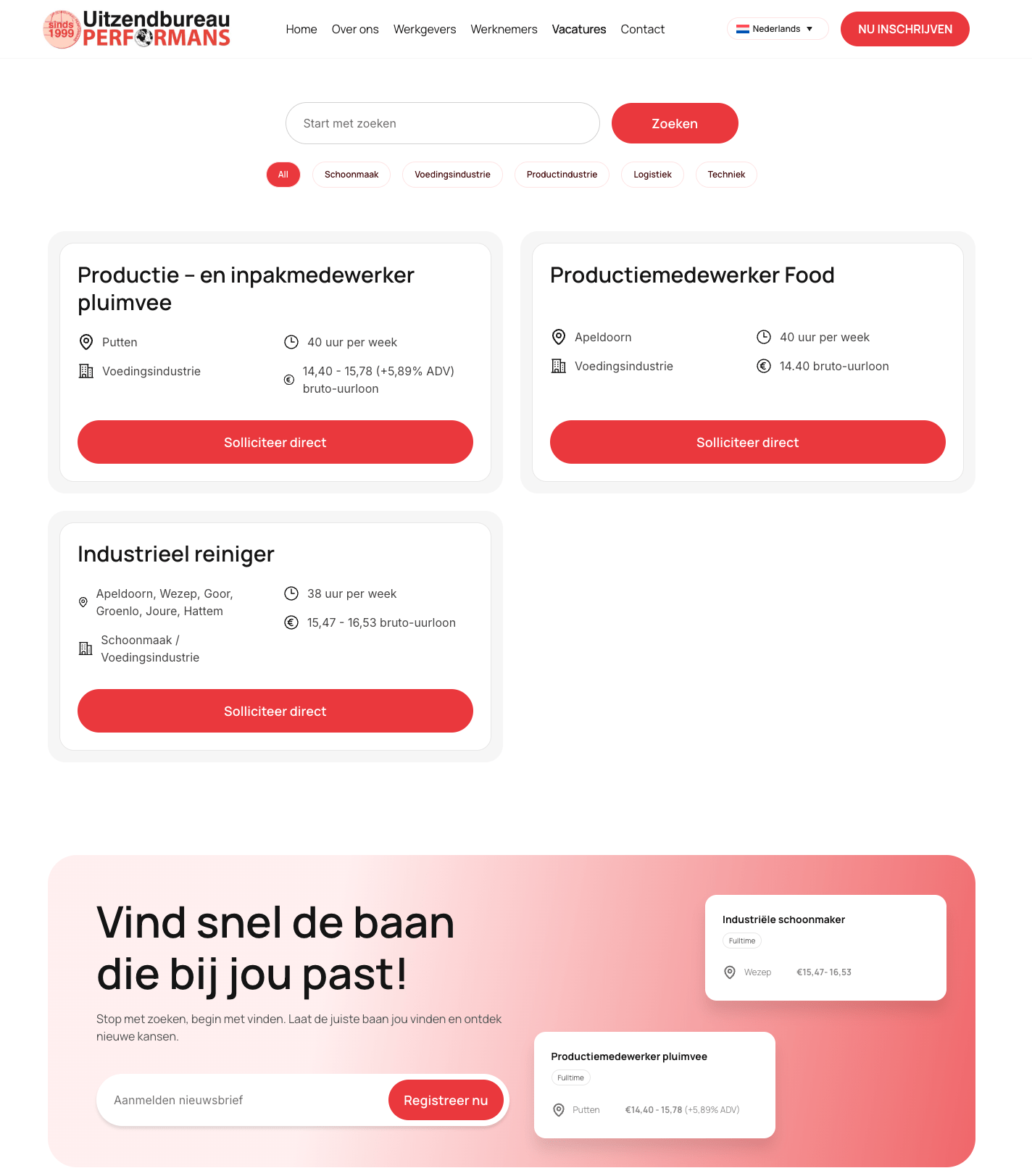Go to the Over ons page
The image size is (1032, 1176).
(355, 29)
